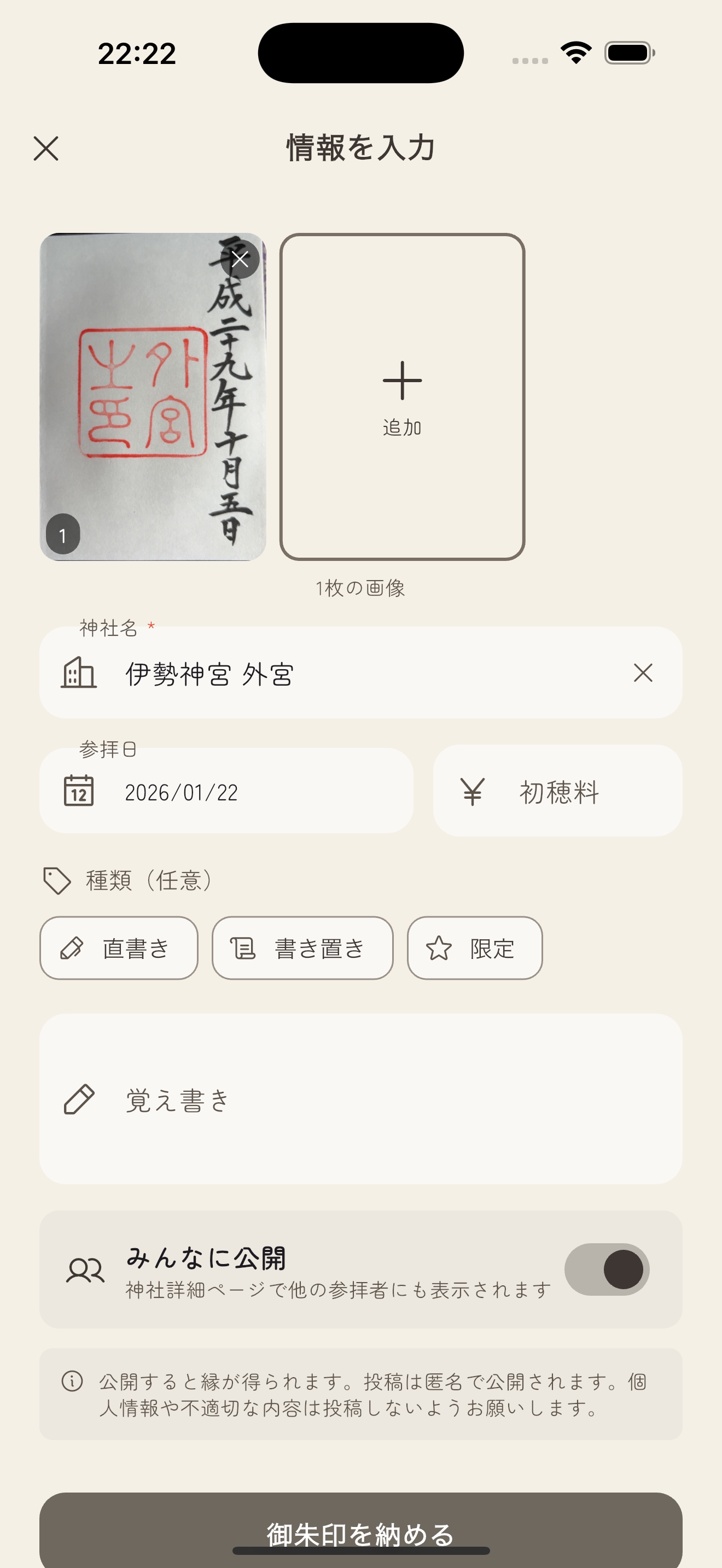722x1568 pixels.
Task: Tap the 追加 button to add another image
Action: coord(403,396)
